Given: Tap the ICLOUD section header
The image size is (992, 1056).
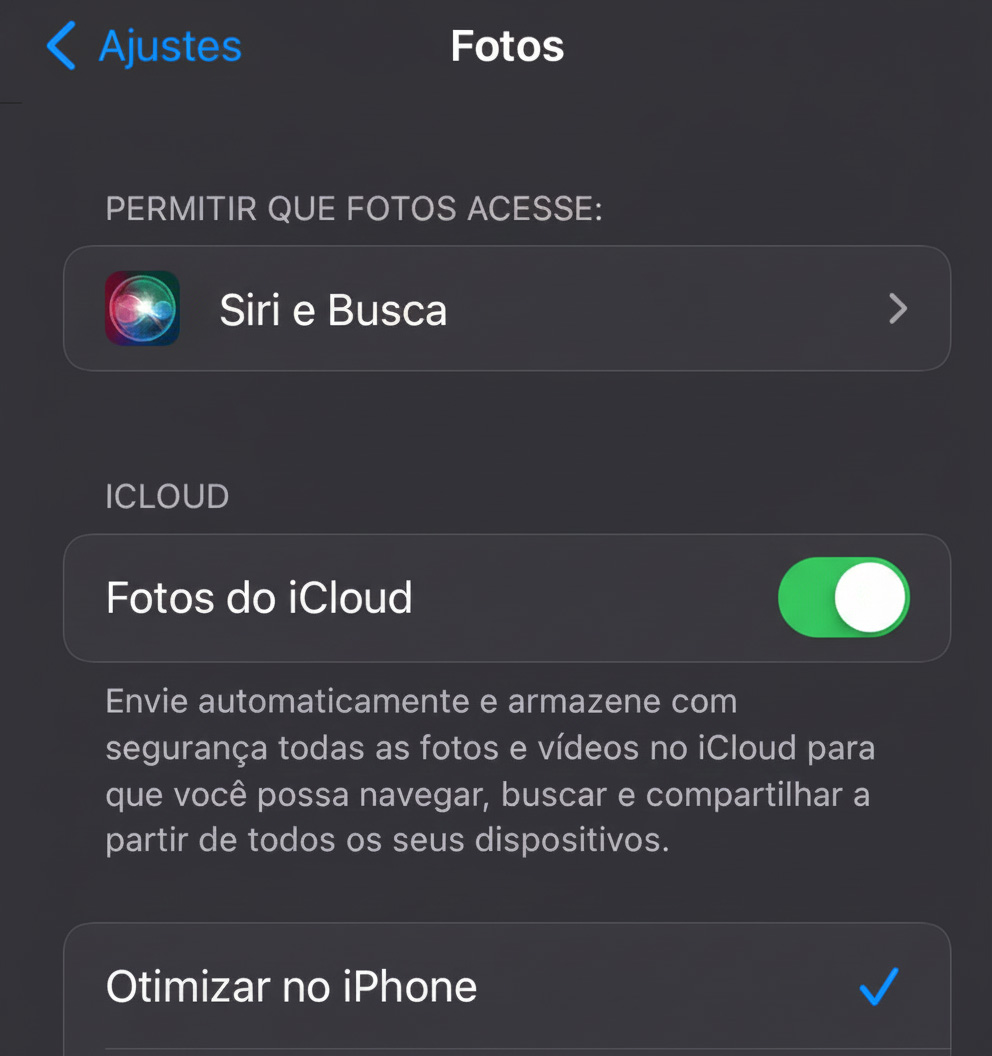Looking at the screenshot, I should point(166,496).
